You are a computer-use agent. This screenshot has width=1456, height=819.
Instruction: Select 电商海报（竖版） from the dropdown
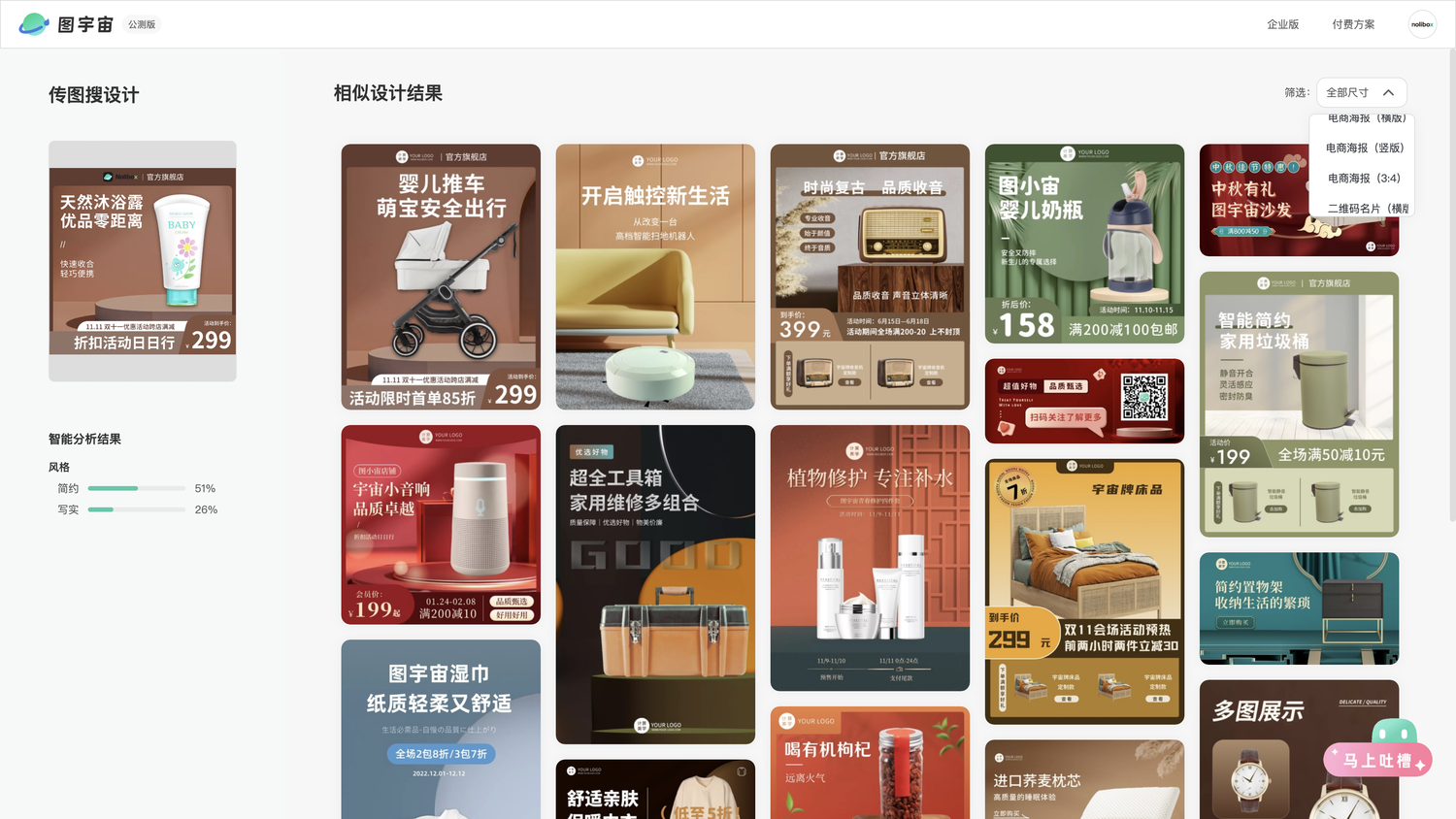click(1364, 148)
